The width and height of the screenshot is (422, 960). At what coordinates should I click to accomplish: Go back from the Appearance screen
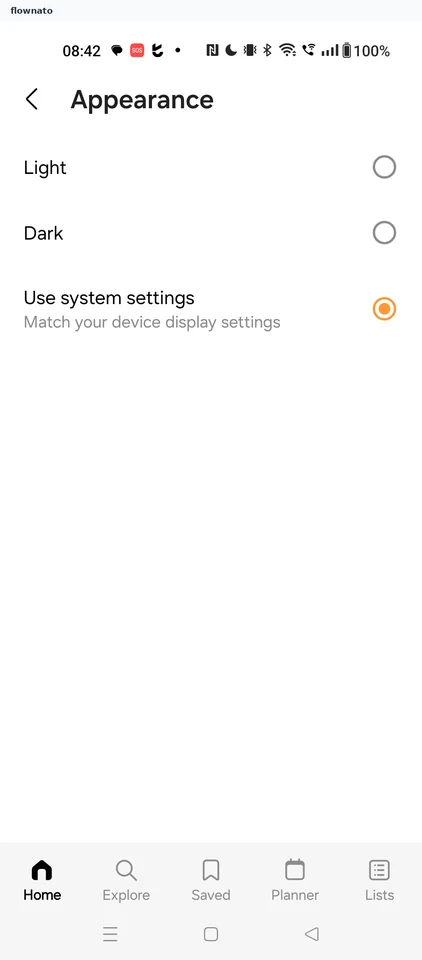[x=32, y=99]
